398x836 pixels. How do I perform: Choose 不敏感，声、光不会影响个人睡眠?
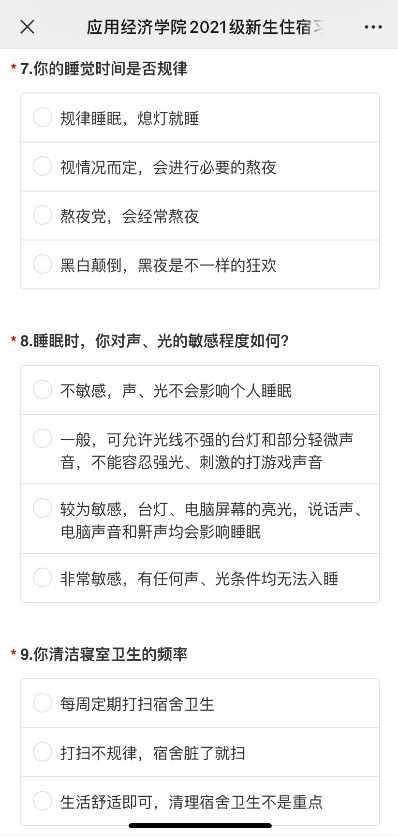pyautogui.click(x=200, y=390)
